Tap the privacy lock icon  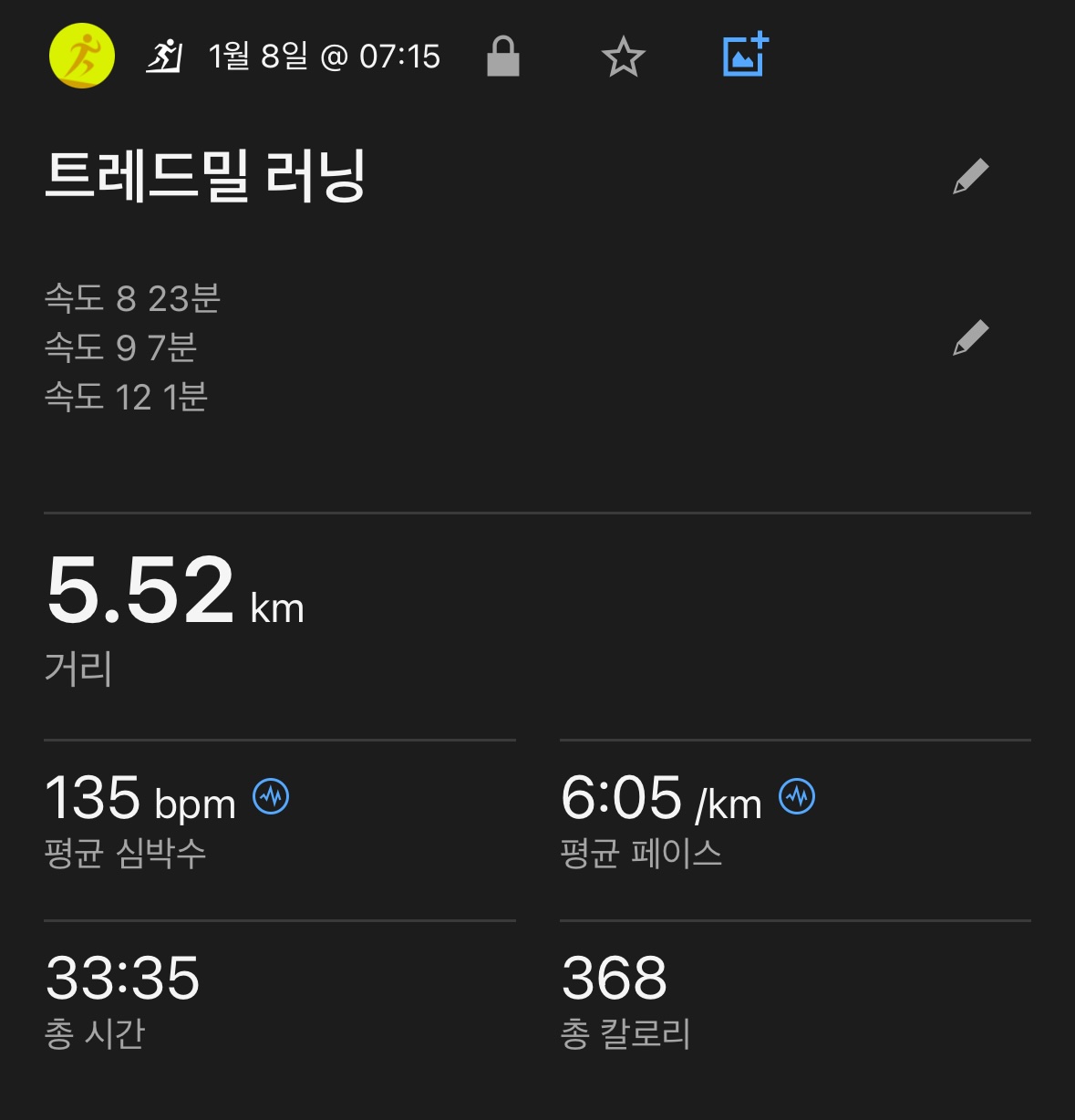coord(502,57)
